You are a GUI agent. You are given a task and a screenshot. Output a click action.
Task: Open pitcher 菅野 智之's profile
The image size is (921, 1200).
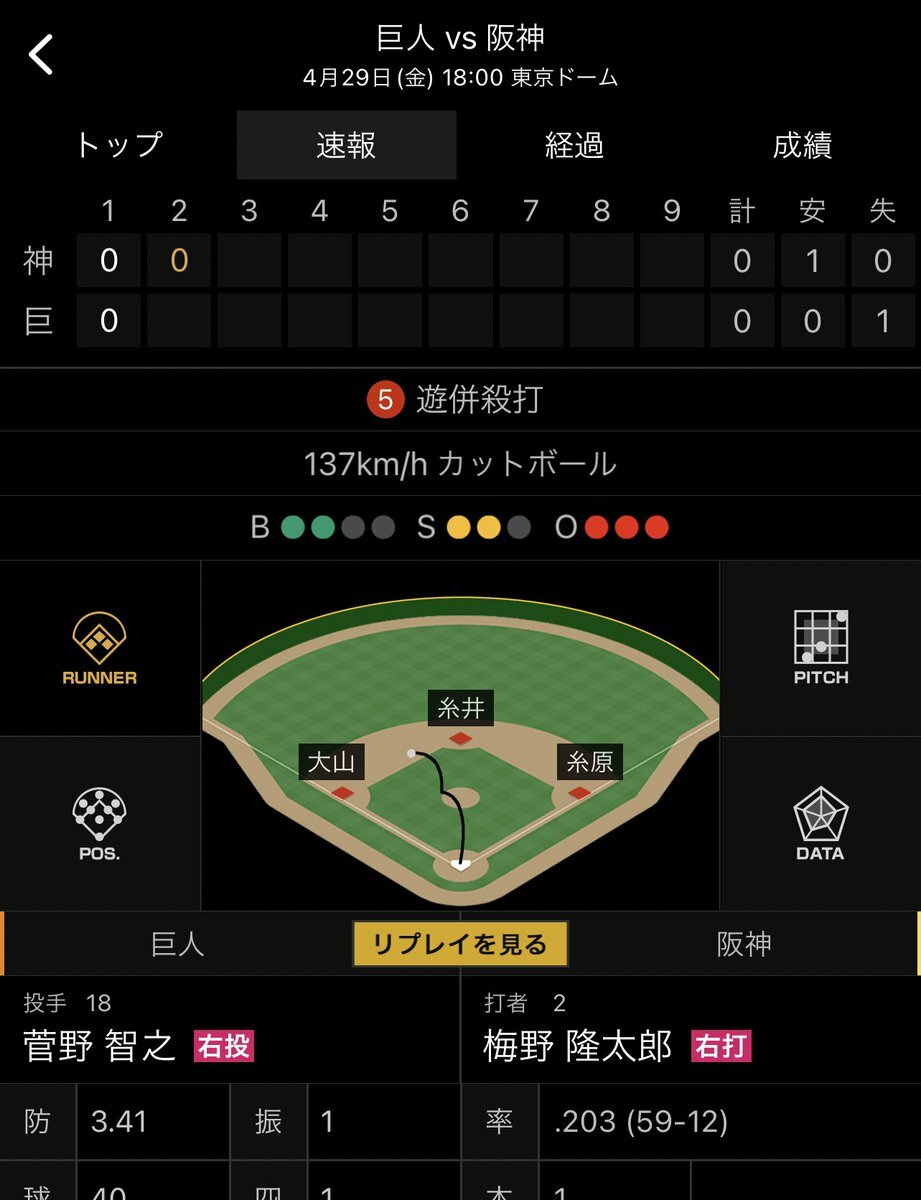[x=100, y=1046]
